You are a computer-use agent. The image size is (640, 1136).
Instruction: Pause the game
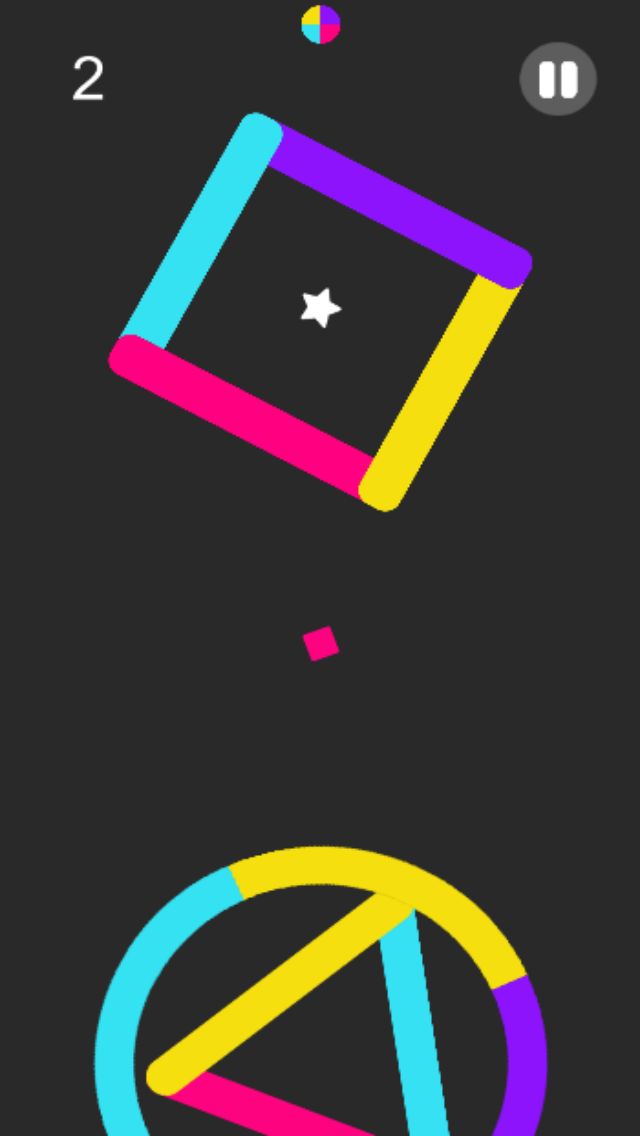558,79
